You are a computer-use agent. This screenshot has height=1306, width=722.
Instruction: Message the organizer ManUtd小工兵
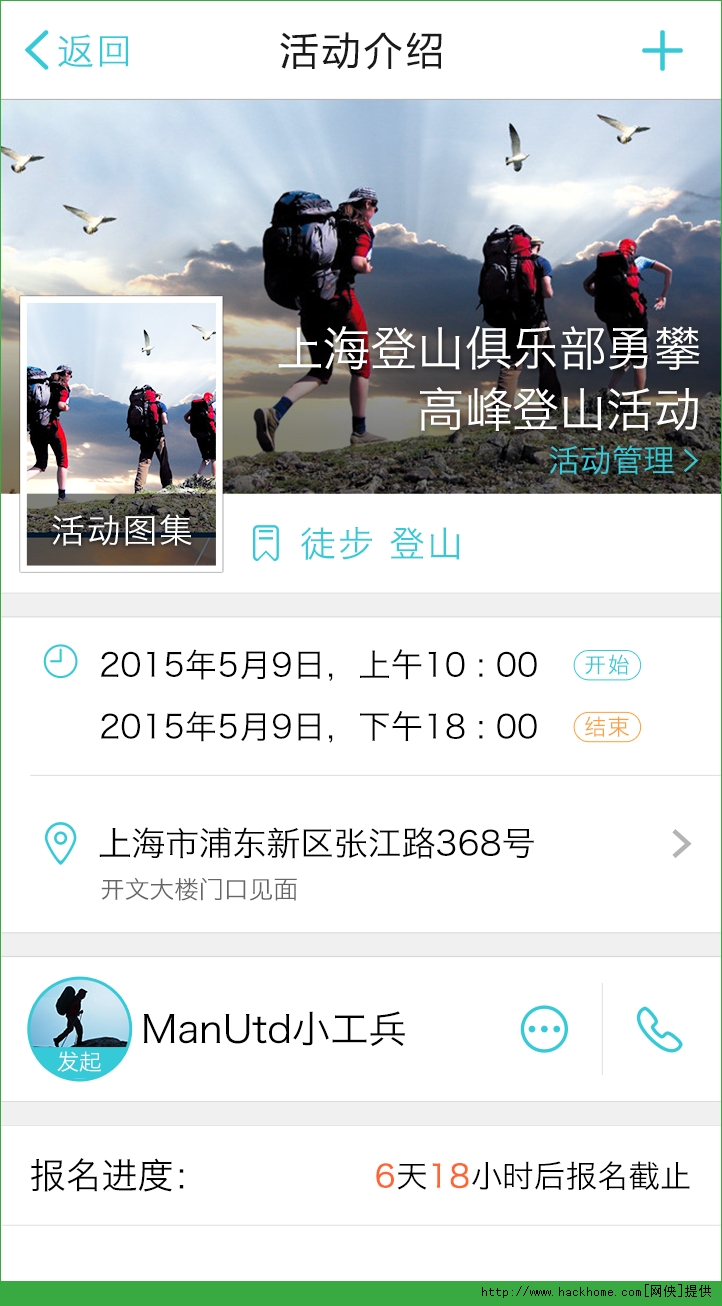click(x=544, y=1029)
